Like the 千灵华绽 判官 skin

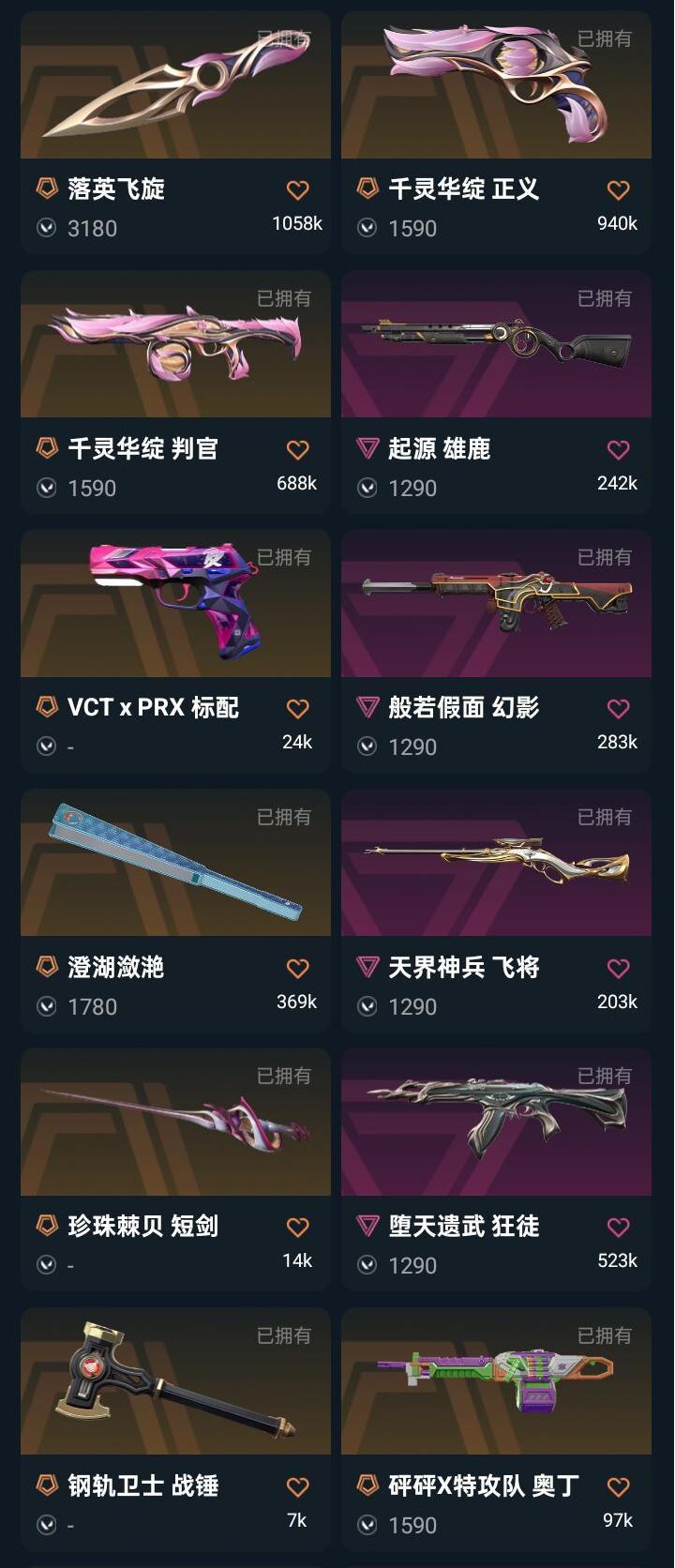298,450
